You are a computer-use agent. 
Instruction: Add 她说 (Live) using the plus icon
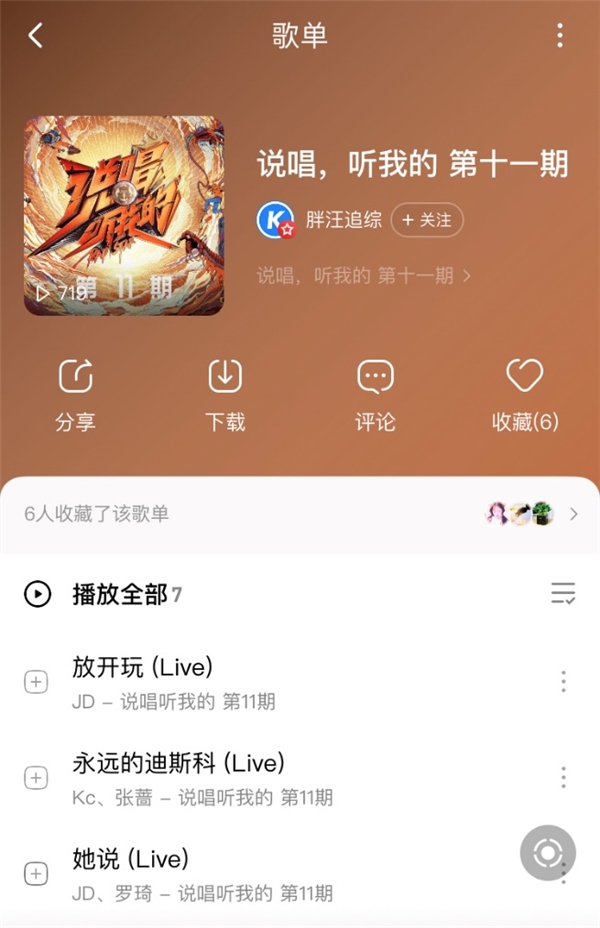click(36, 874)
